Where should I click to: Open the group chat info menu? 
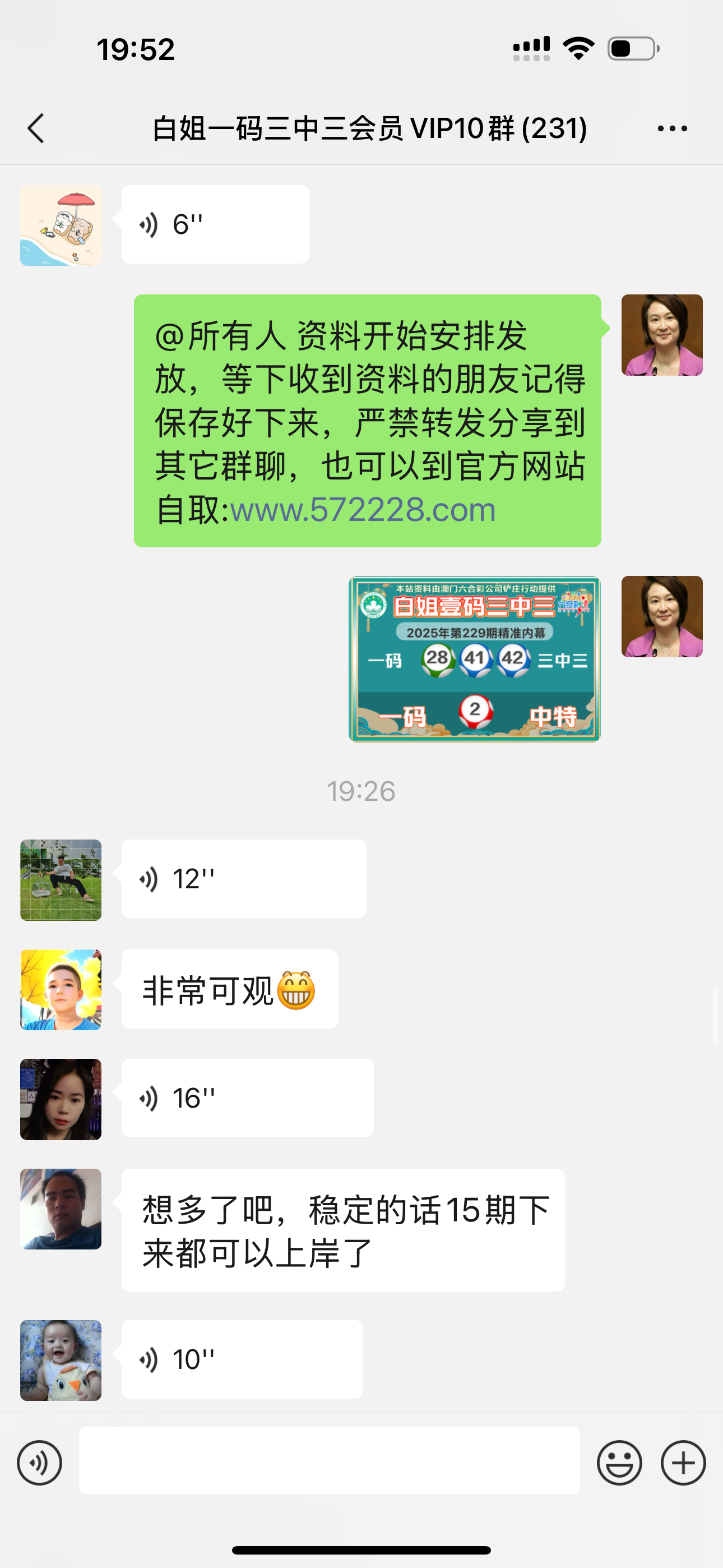672,128
